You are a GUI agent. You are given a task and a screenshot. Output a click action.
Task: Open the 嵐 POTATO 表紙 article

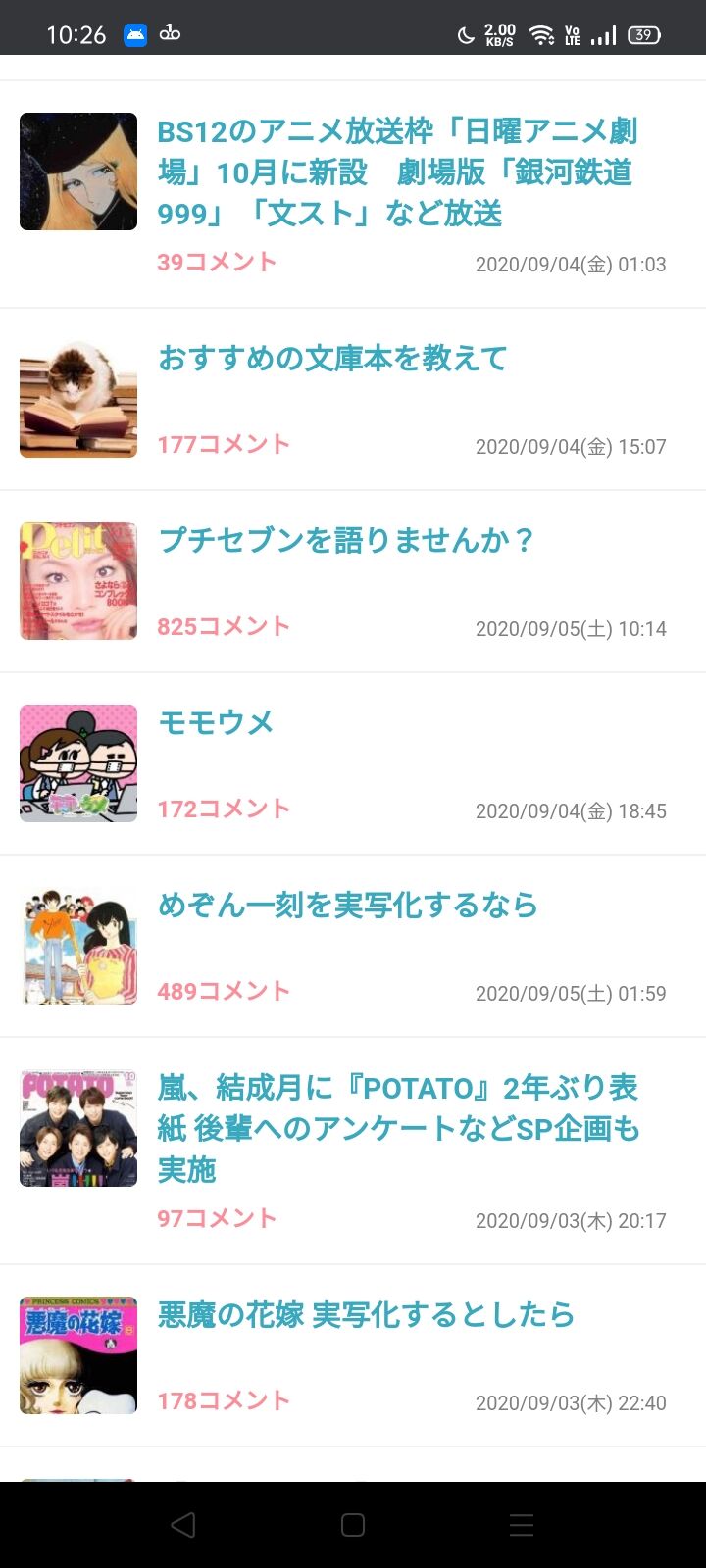click(x=397, y=1128)
